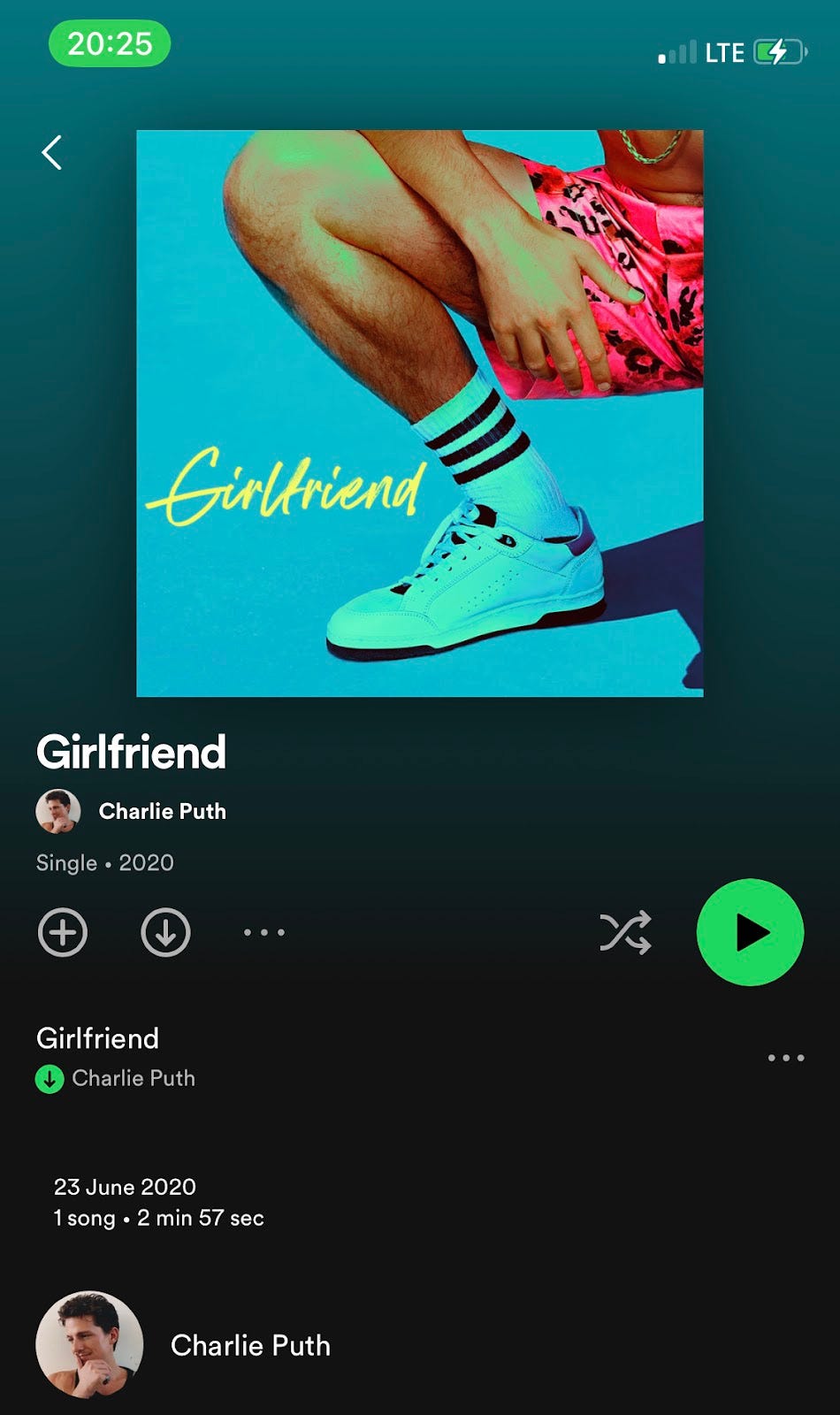Viewport: 840px width, 1415px height.
Task: Open Charlie Puth artist link under title
Action: 162,811
